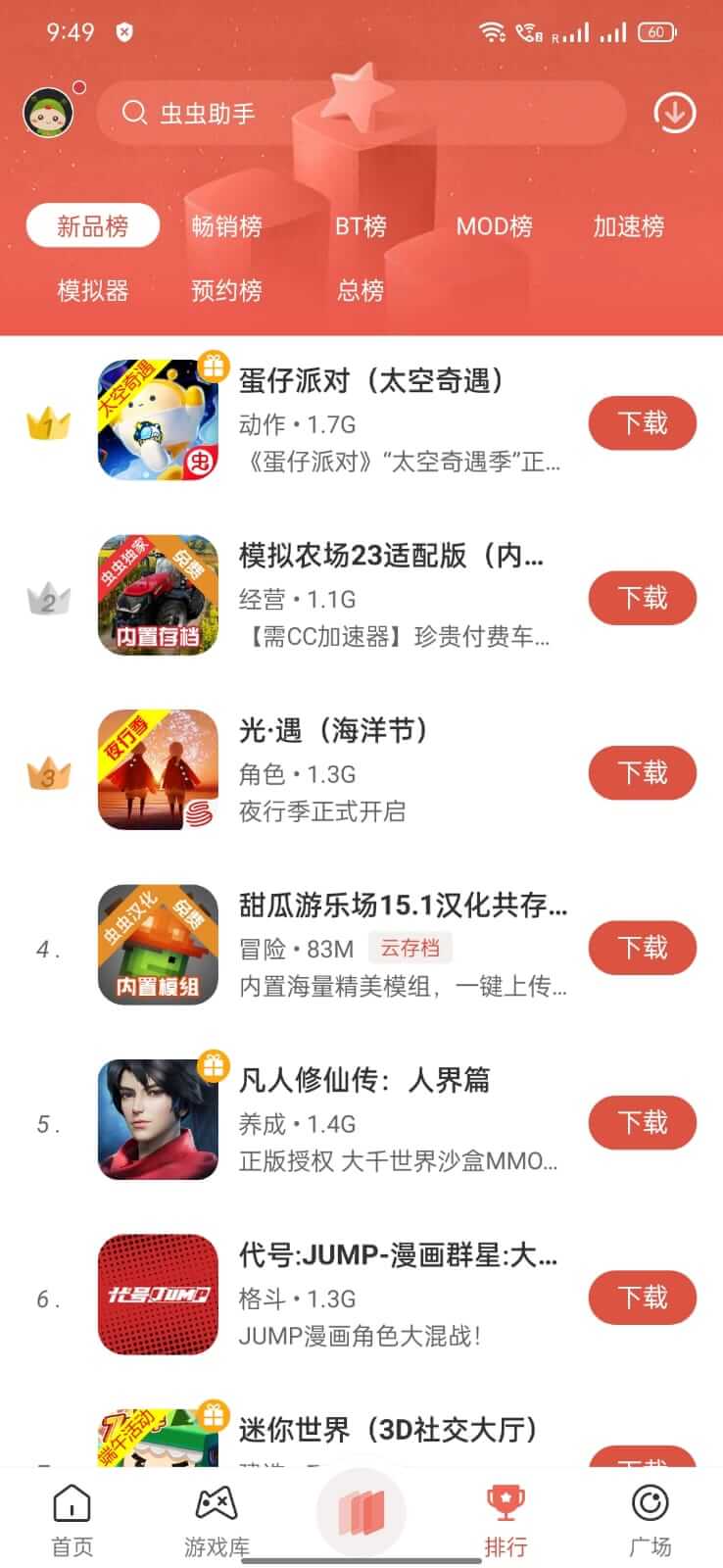The height and width of the screenshot is (1568, 723).
Task: Tap the 虫虫助手 search box
Action: pos(361,113)
